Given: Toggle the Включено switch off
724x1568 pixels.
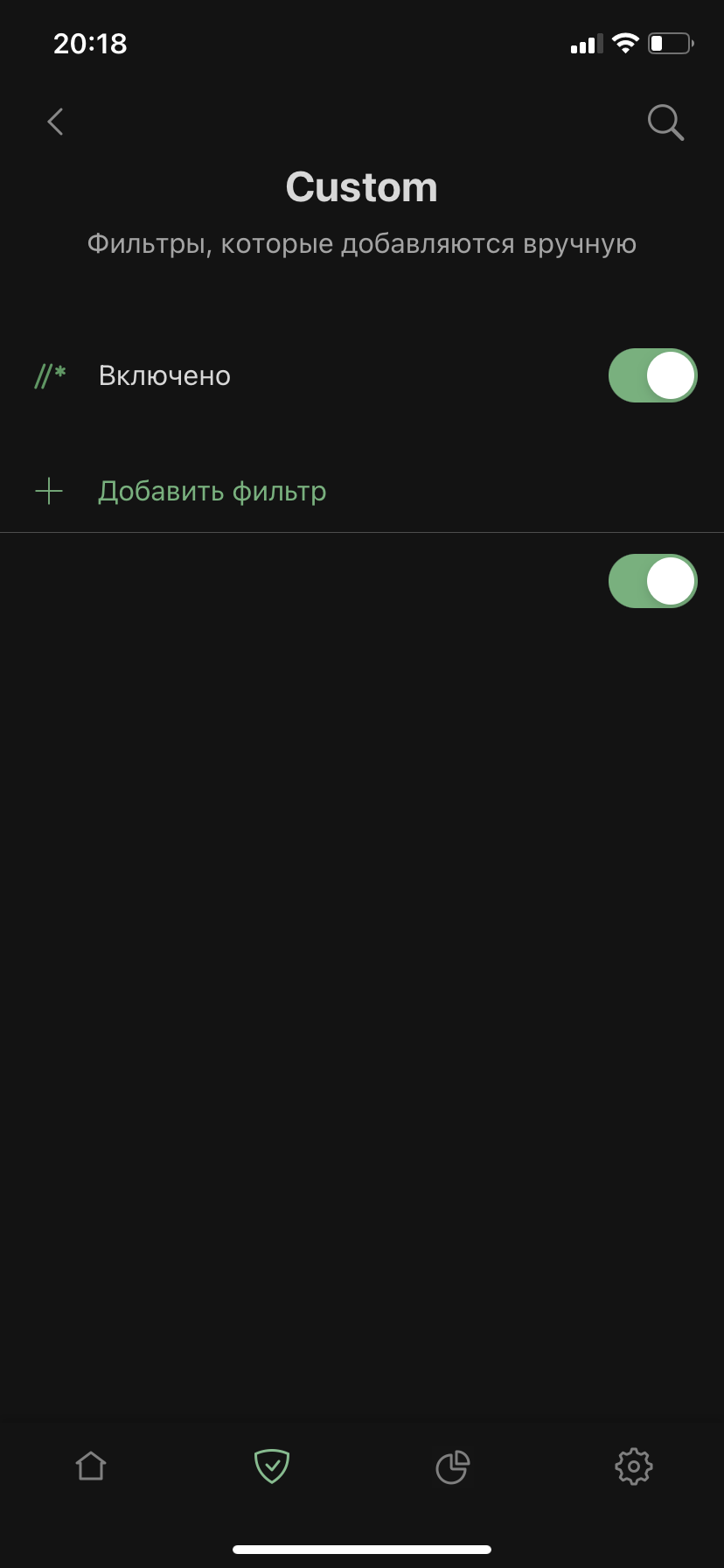Looking at the screenshot, I should (652, 375).
